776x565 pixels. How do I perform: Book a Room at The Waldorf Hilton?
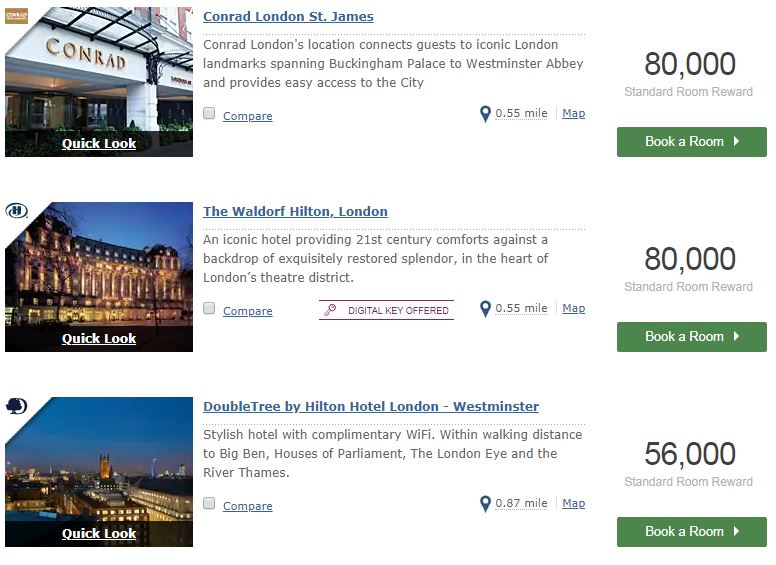(691, 337)
